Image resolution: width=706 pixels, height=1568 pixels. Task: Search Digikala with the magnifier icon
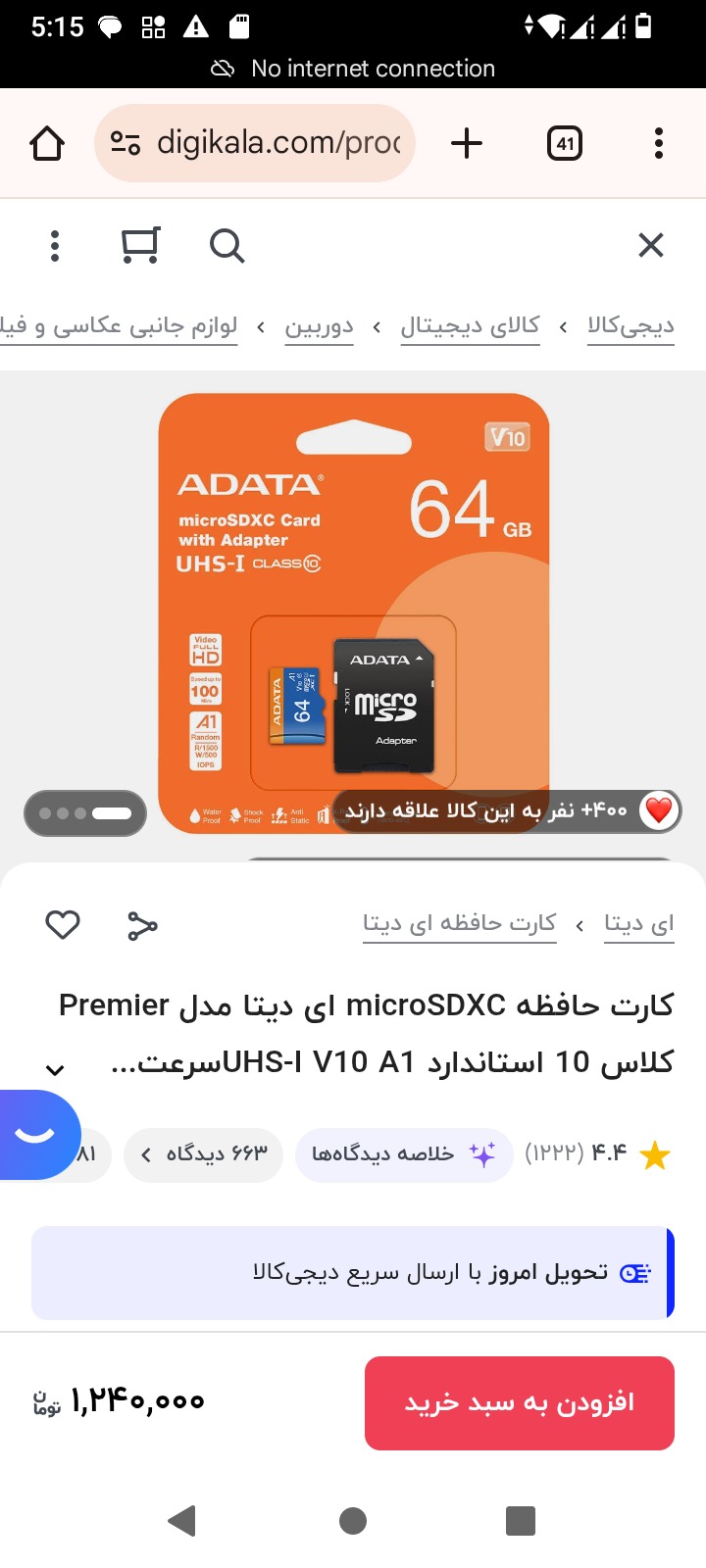click(x=227, y=245)
